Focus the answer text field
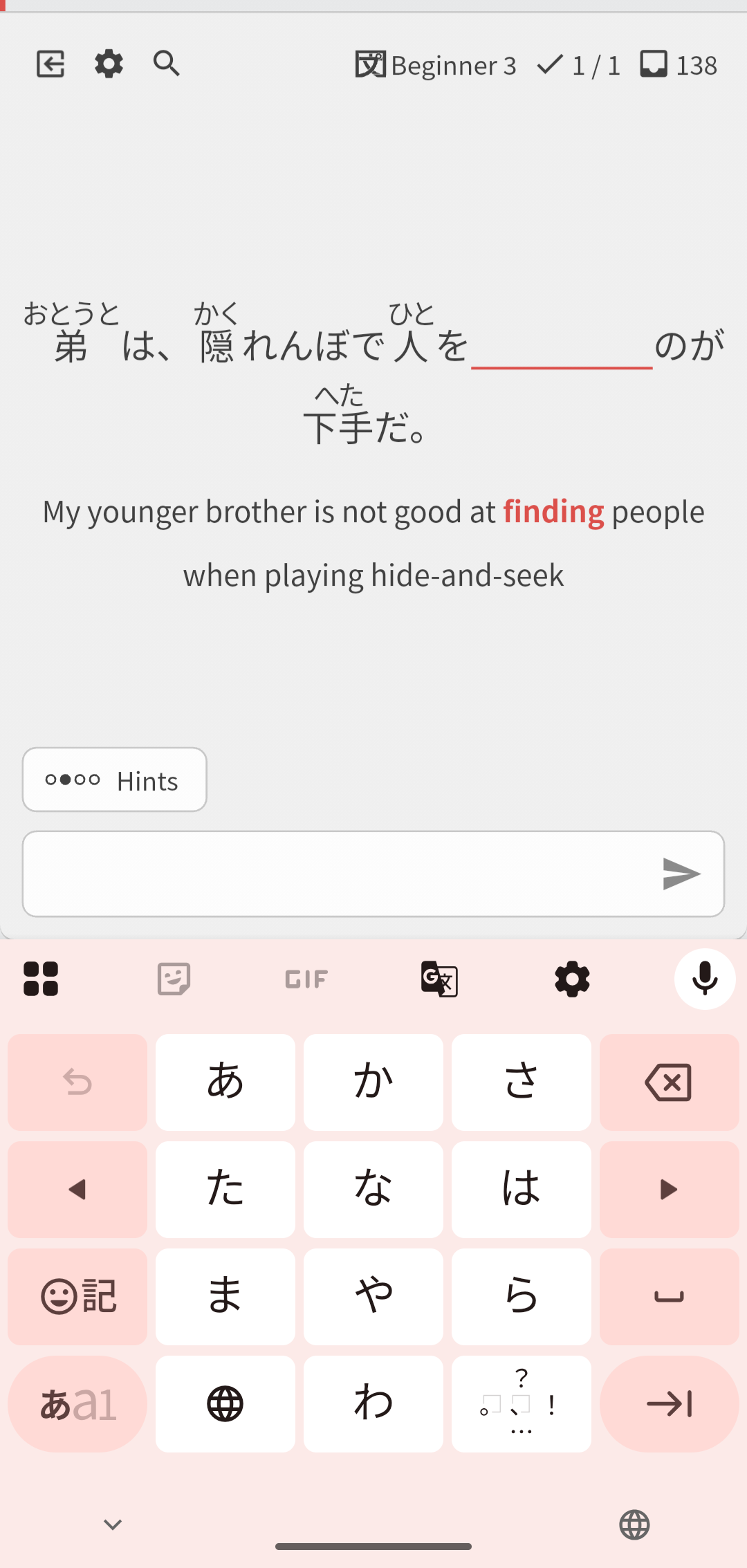This screenshot has height=1568, width=747. pos(339,874)
